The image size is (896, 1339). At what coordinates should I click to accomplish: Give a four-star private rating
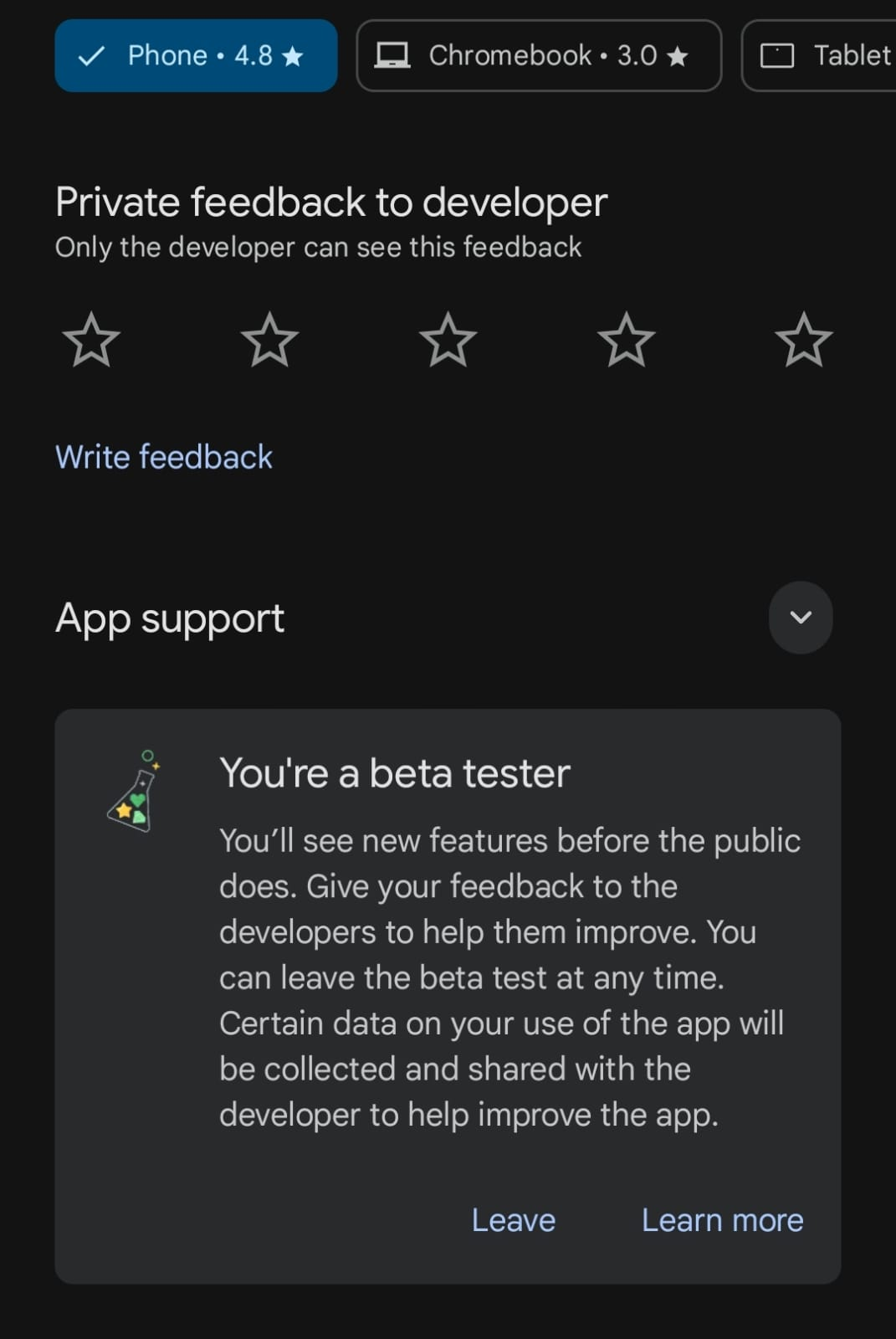pos(626,340)
